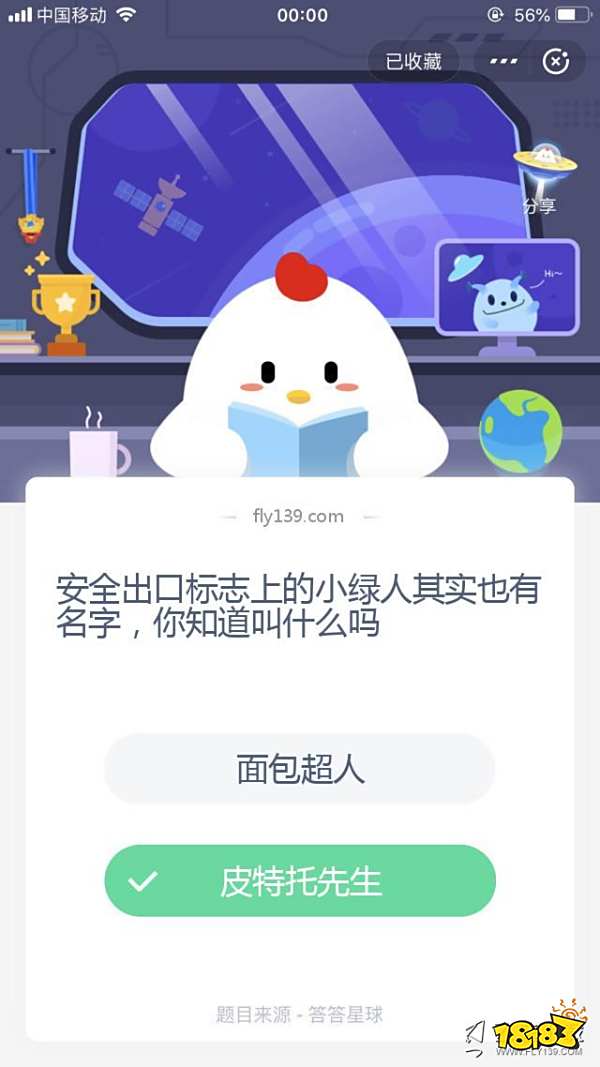This screenshot has width=600, height=1067.
Task: Close the mini program
Action: tap(556, 62)
